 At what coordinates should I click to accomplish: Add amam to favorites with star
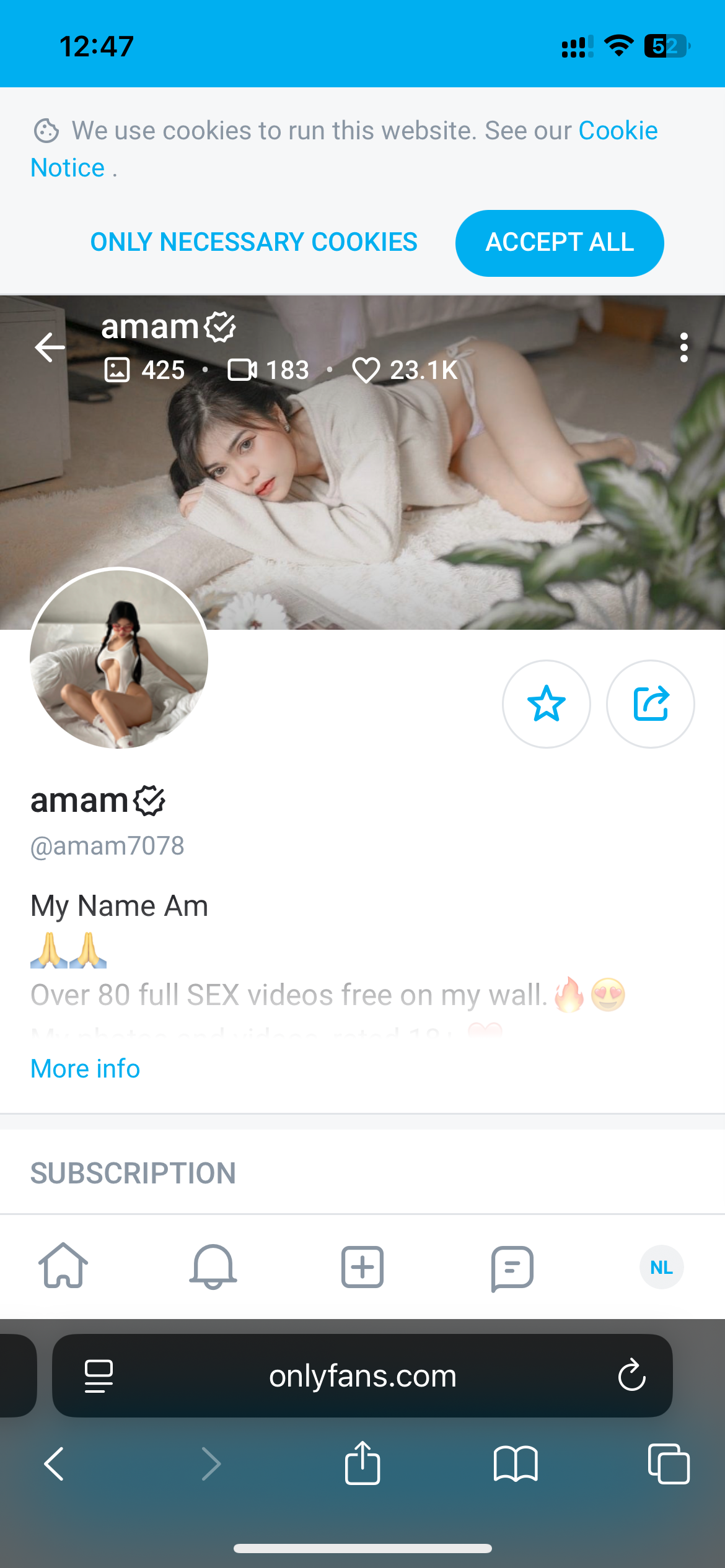click(546, 703)
